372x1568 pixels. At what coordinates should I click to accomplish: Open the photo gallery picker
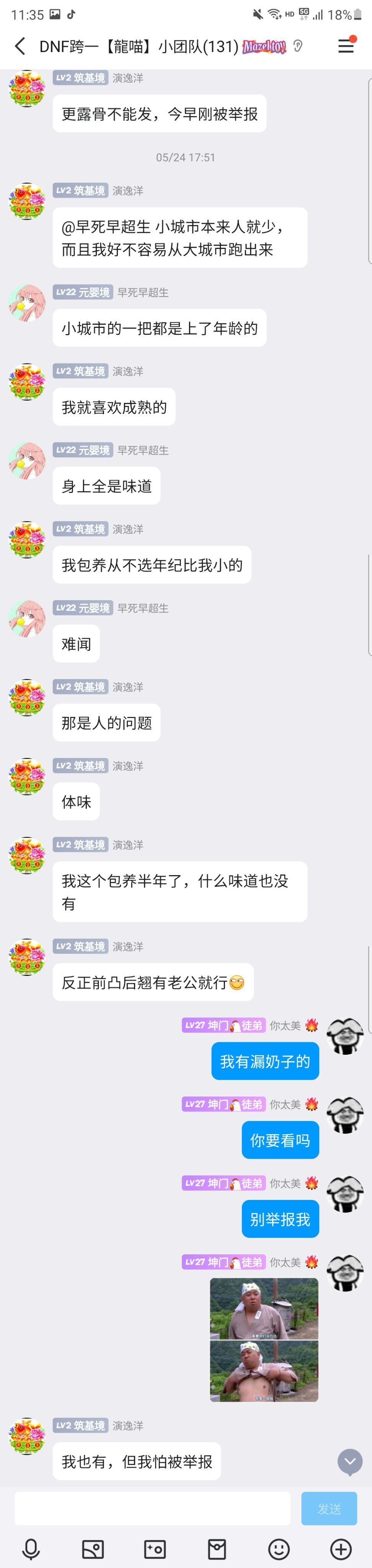click(93, 1548)
